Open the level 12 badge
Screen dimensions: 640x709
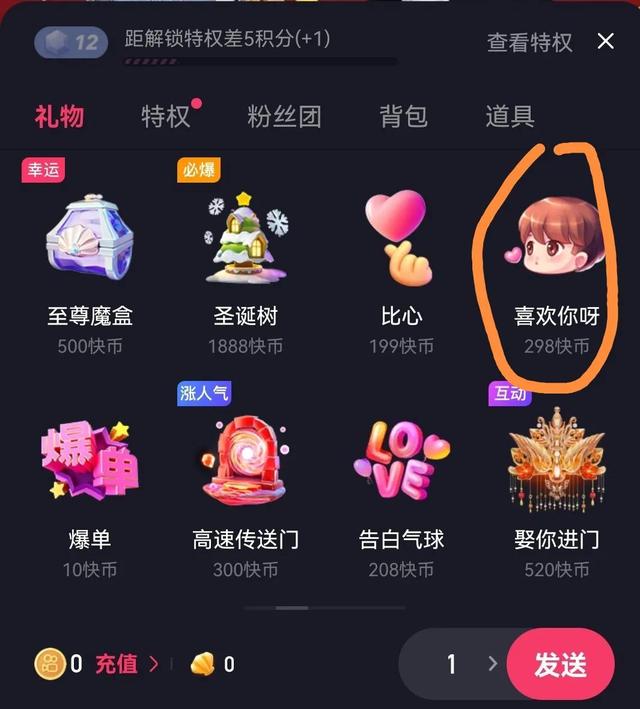tap(71, 42)
